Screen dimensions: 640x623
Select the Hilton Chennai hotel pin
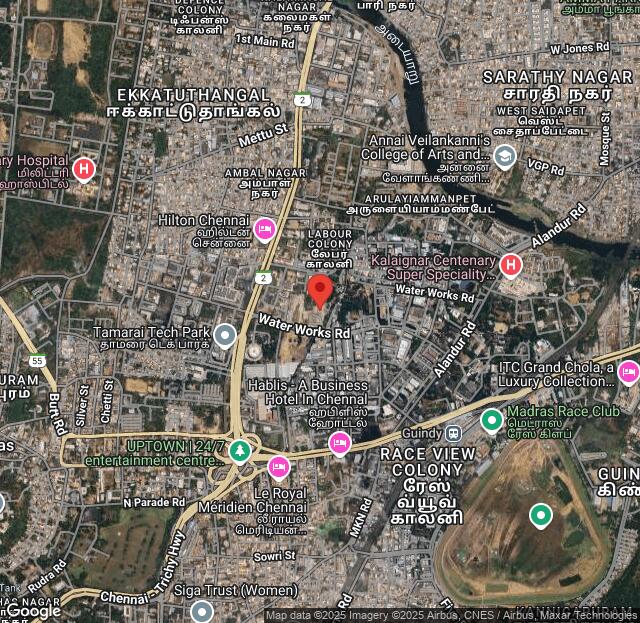265,231
